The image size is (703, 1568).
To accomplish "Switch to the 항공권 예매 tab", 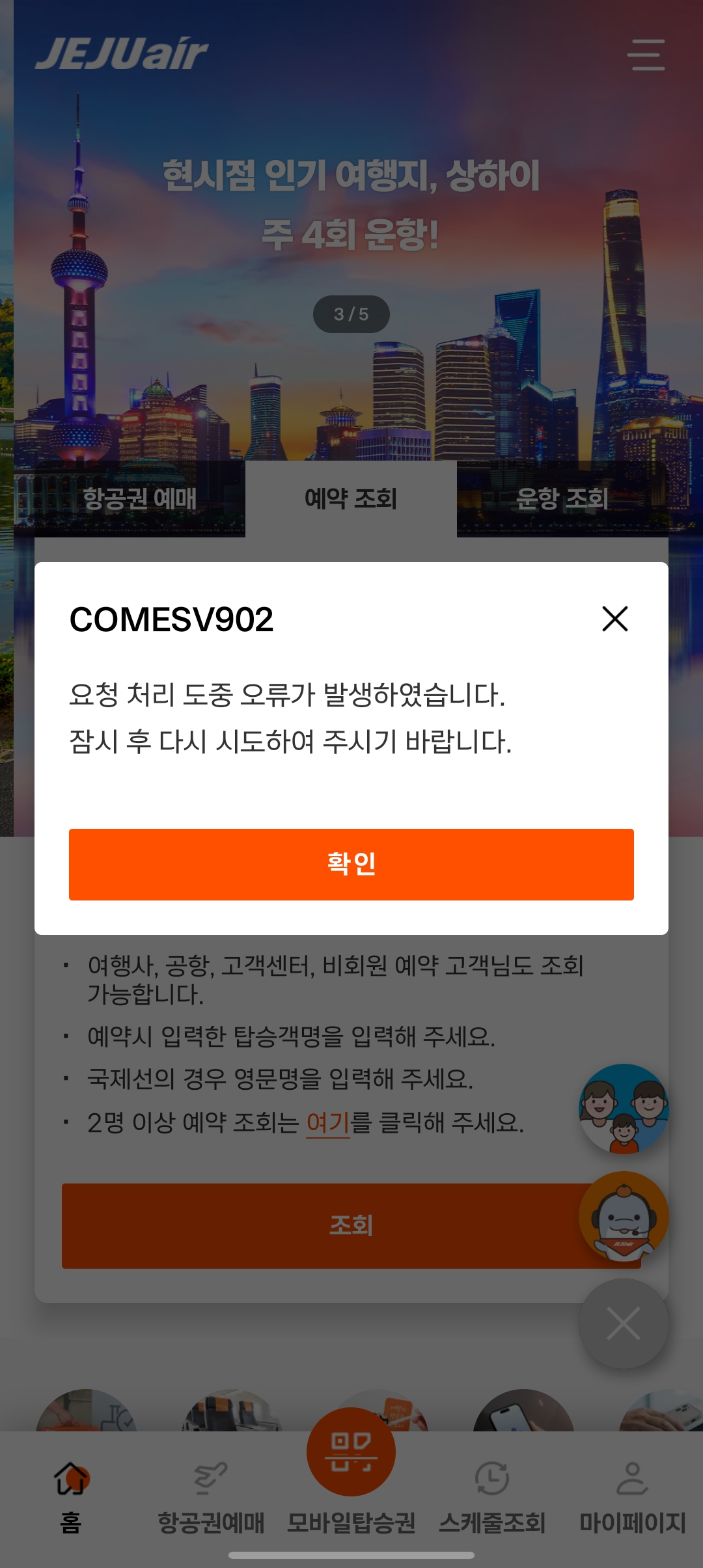I will pyautogui.click(x=139, y=499).
